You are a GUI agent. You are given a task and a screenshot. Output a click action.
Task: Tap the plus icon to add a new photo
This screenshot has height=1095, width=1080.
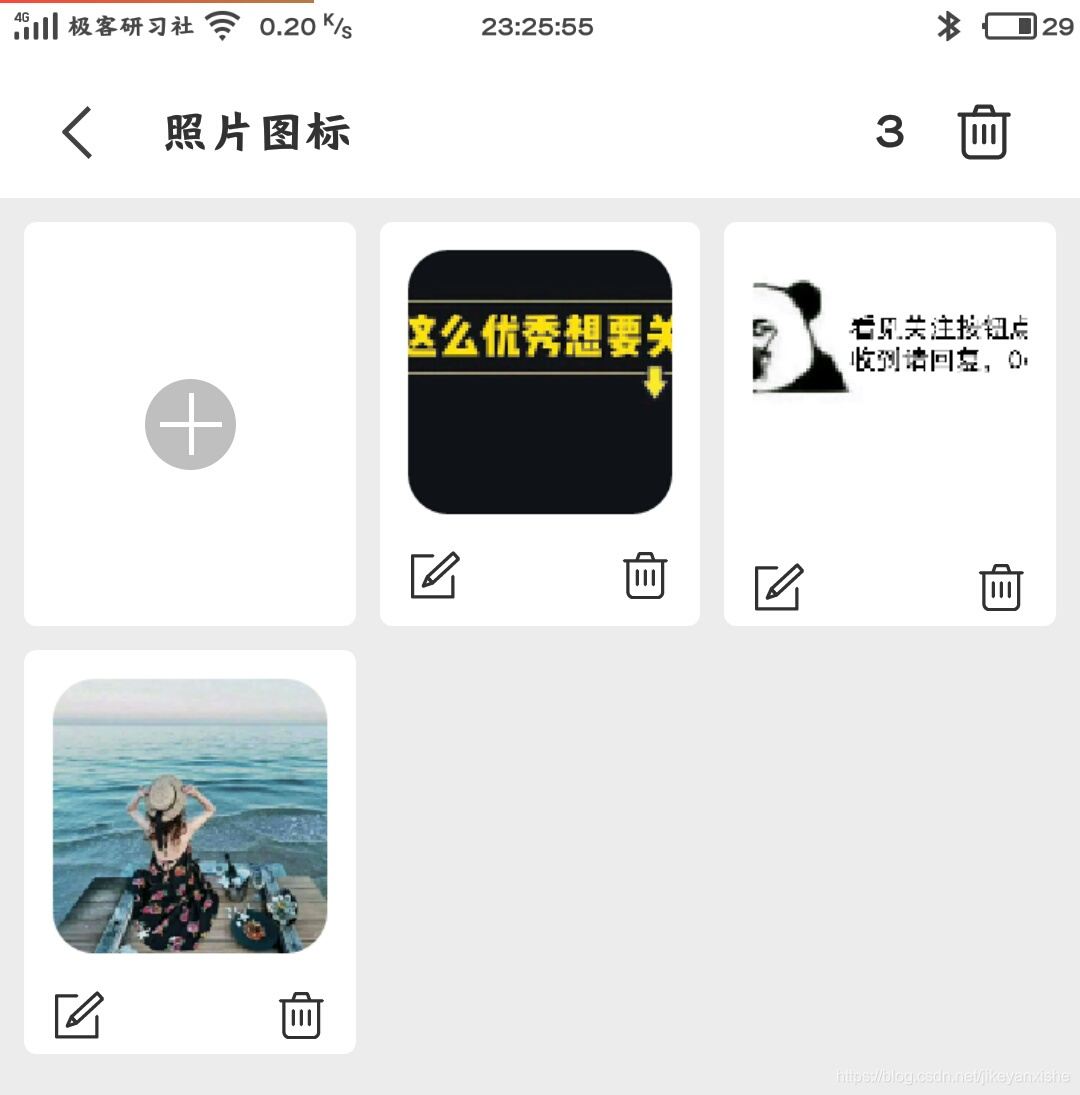coord(190,424)
